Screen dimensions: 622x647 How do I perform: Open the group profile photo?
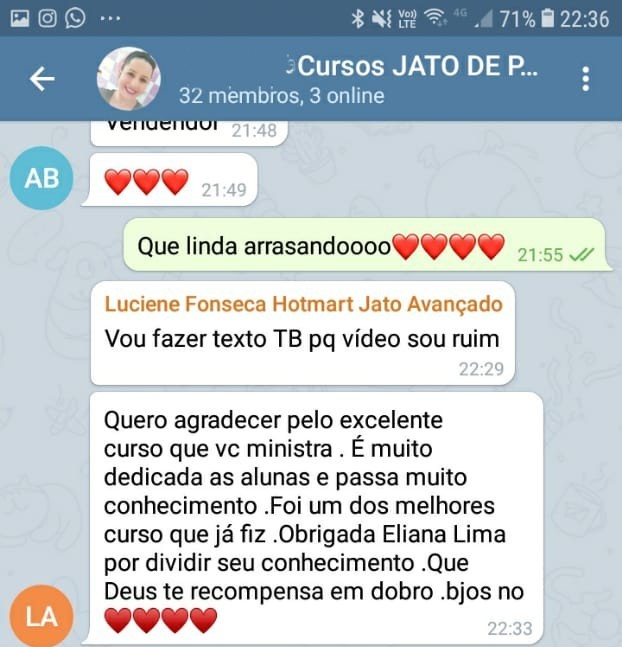128,78
